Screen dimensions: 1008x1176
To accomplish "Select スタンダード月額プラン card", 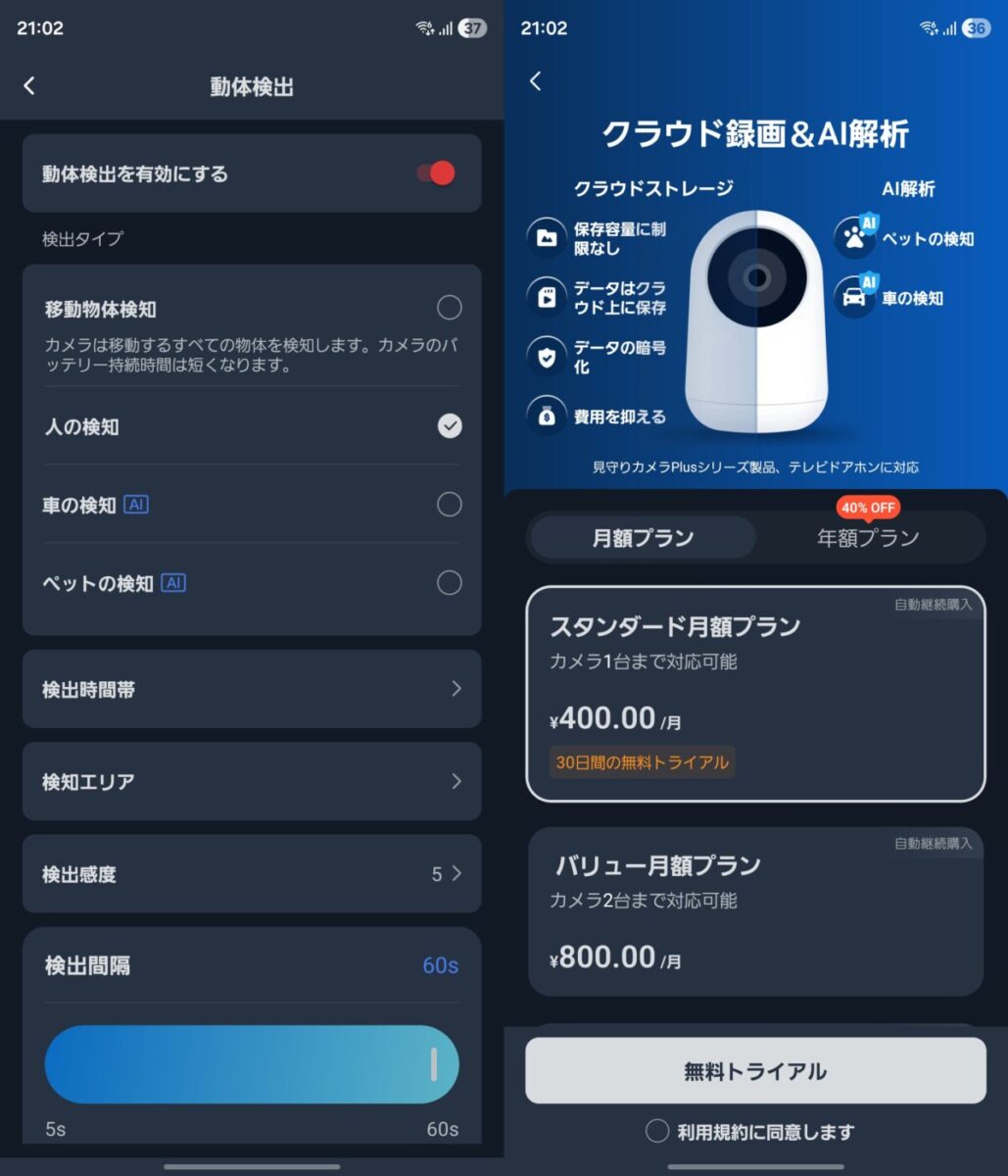I will pos(755,694).
